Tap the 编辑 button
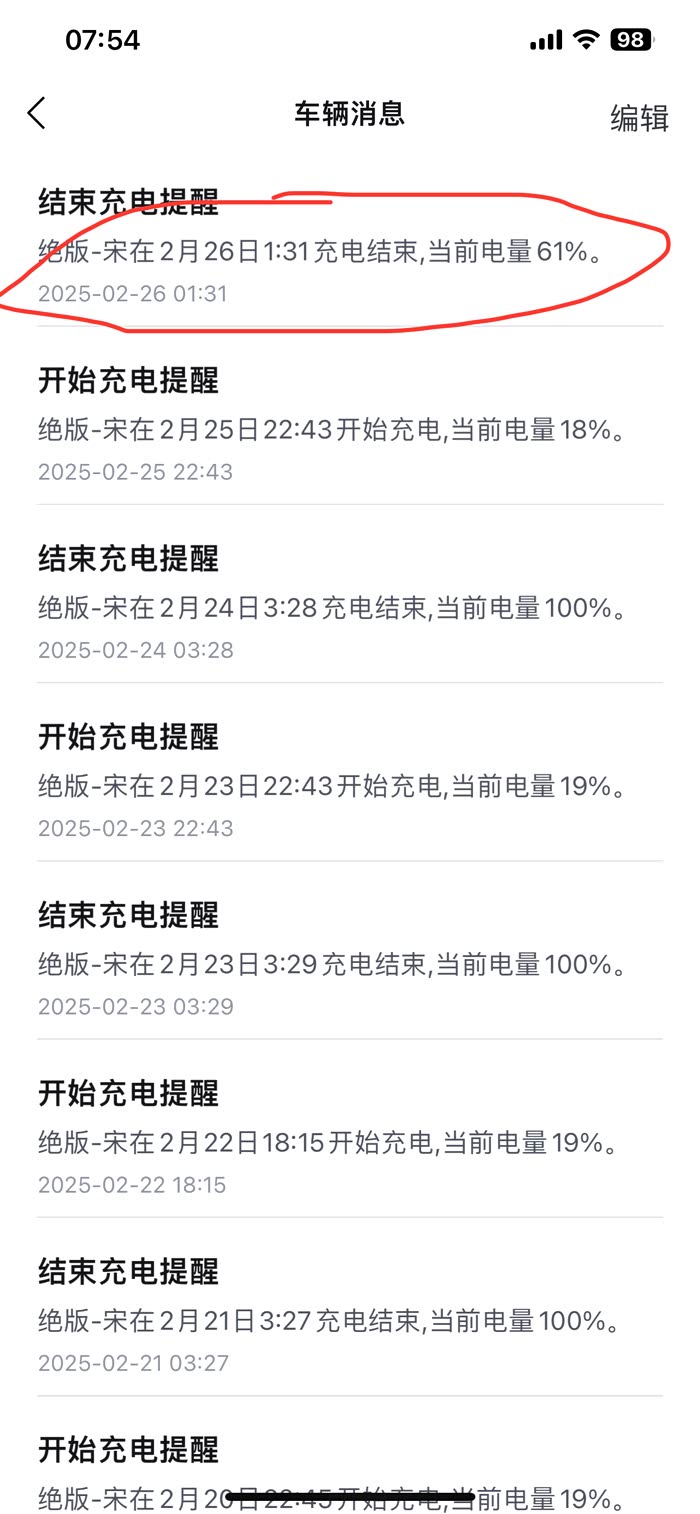Viewport: 700px width, 1514px height. (639, 117)
